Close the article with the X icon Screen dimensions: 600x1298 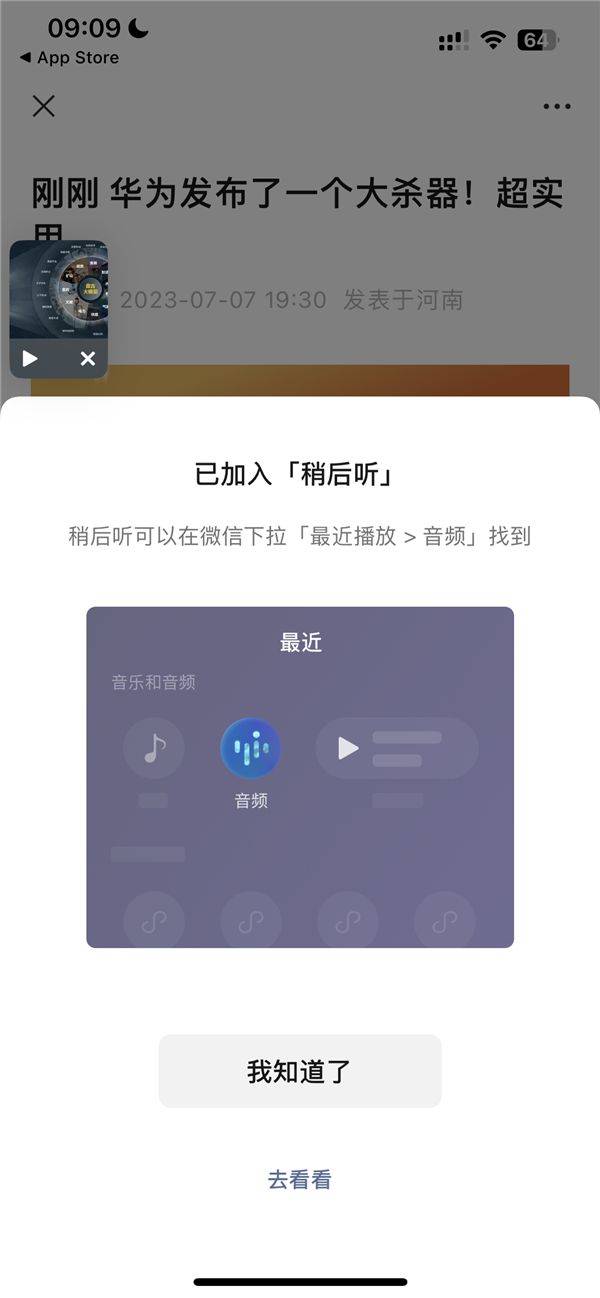coord(43,106)
